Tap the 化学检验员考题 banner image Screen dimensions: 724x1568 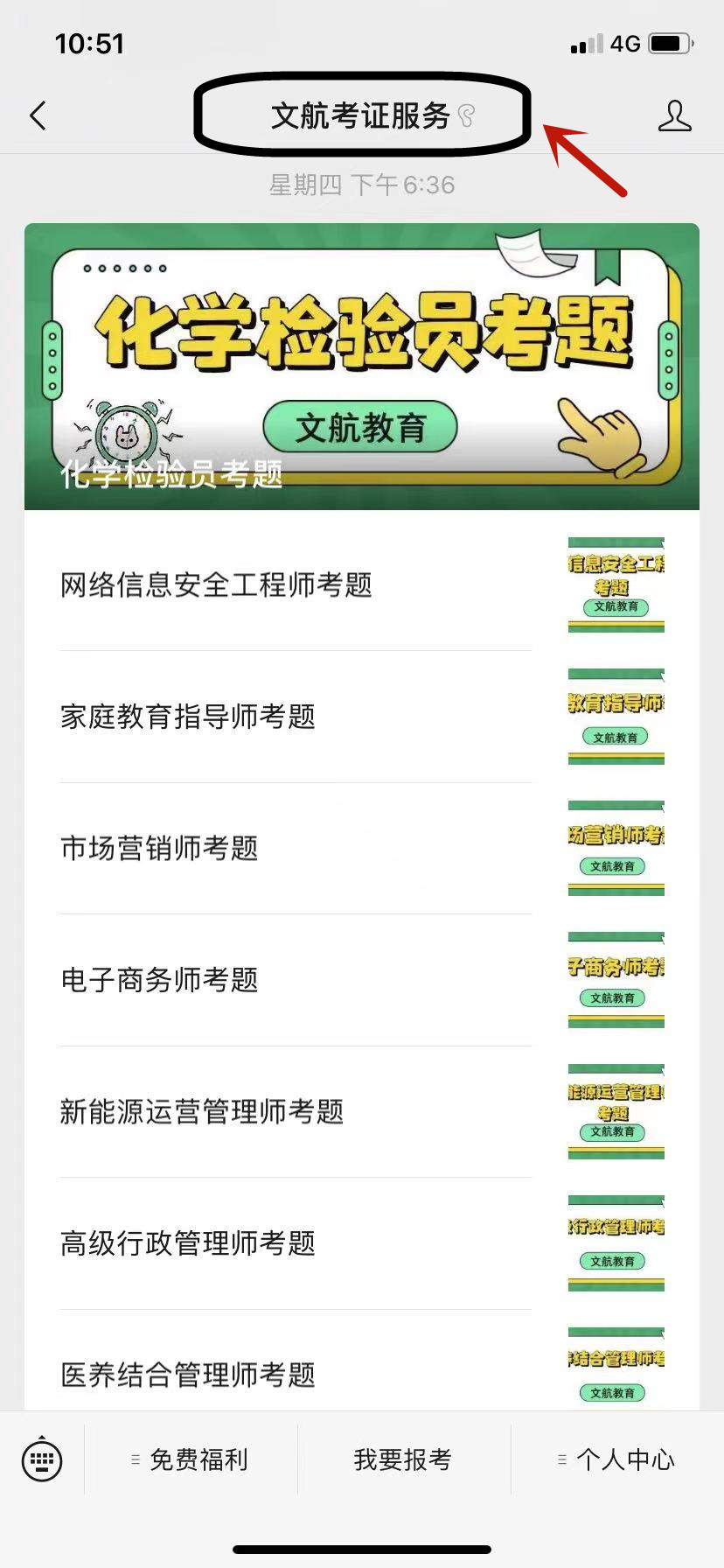tap(361, 365)
